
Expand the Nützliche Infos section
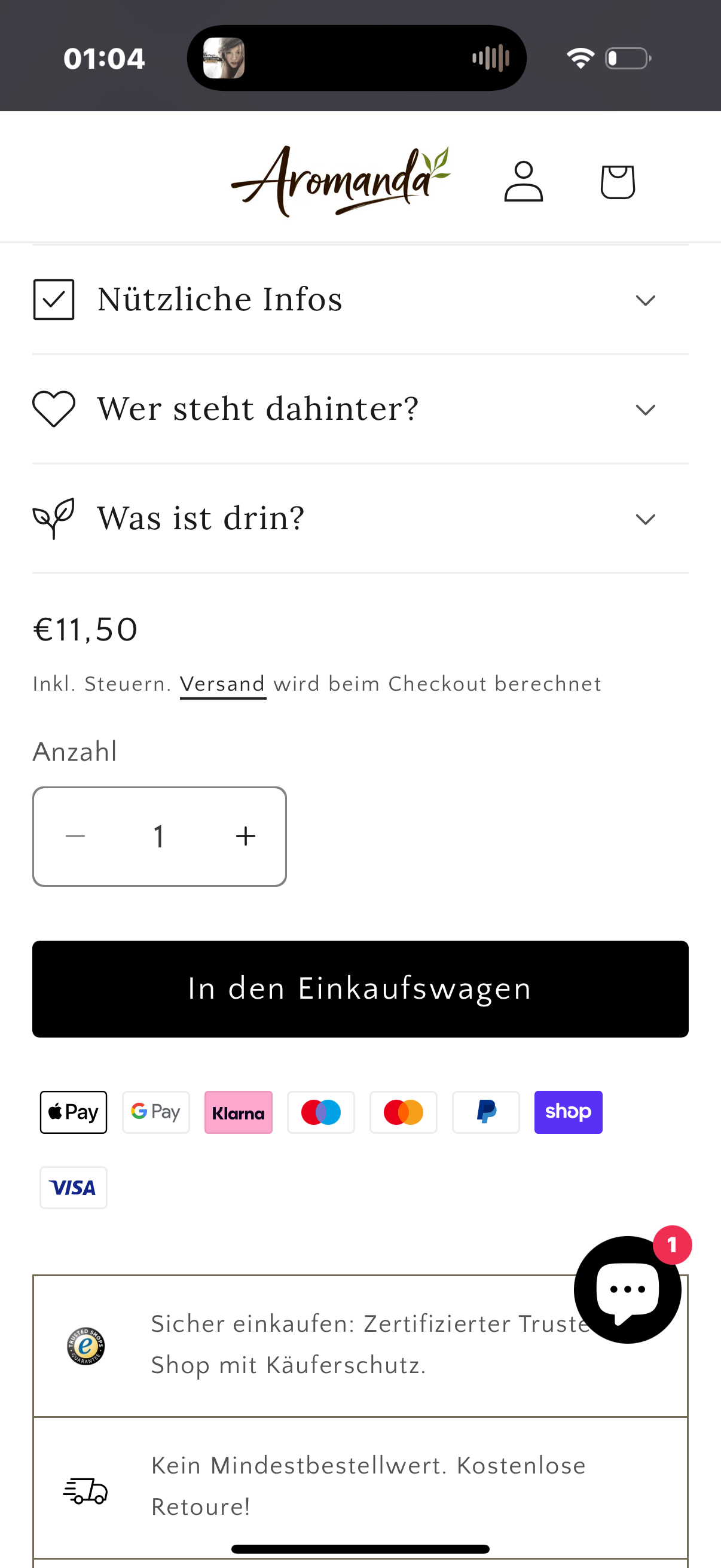[x=360, y=300]
